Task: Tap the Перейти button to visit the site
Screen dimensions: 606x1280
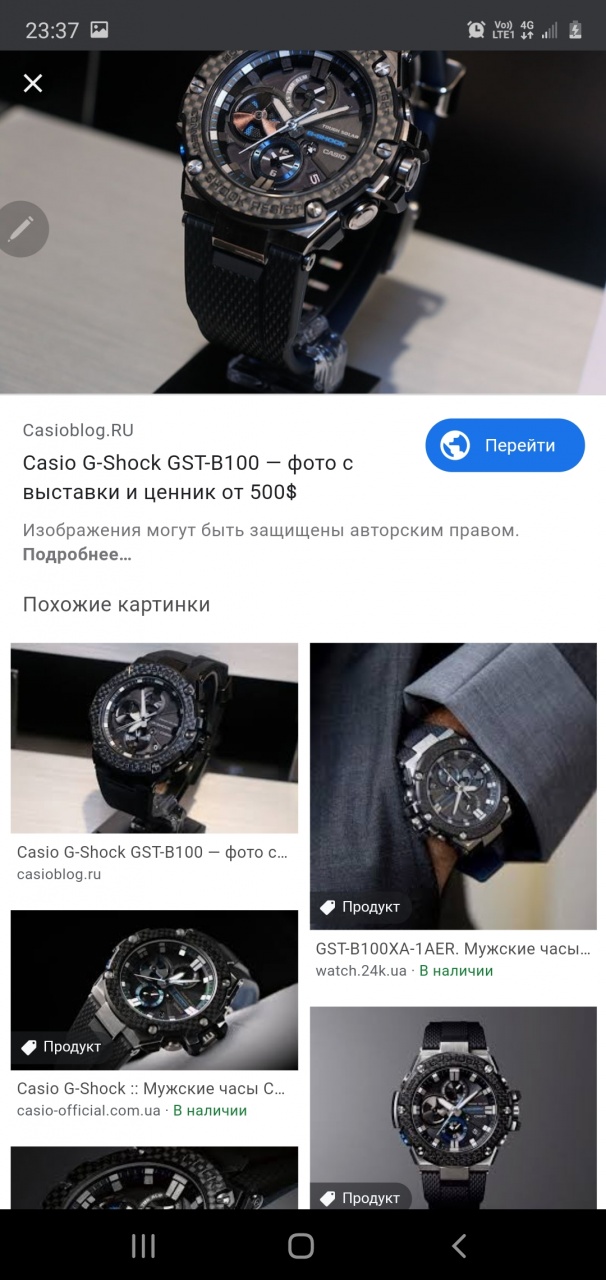Action: click(x=505, y=445)
